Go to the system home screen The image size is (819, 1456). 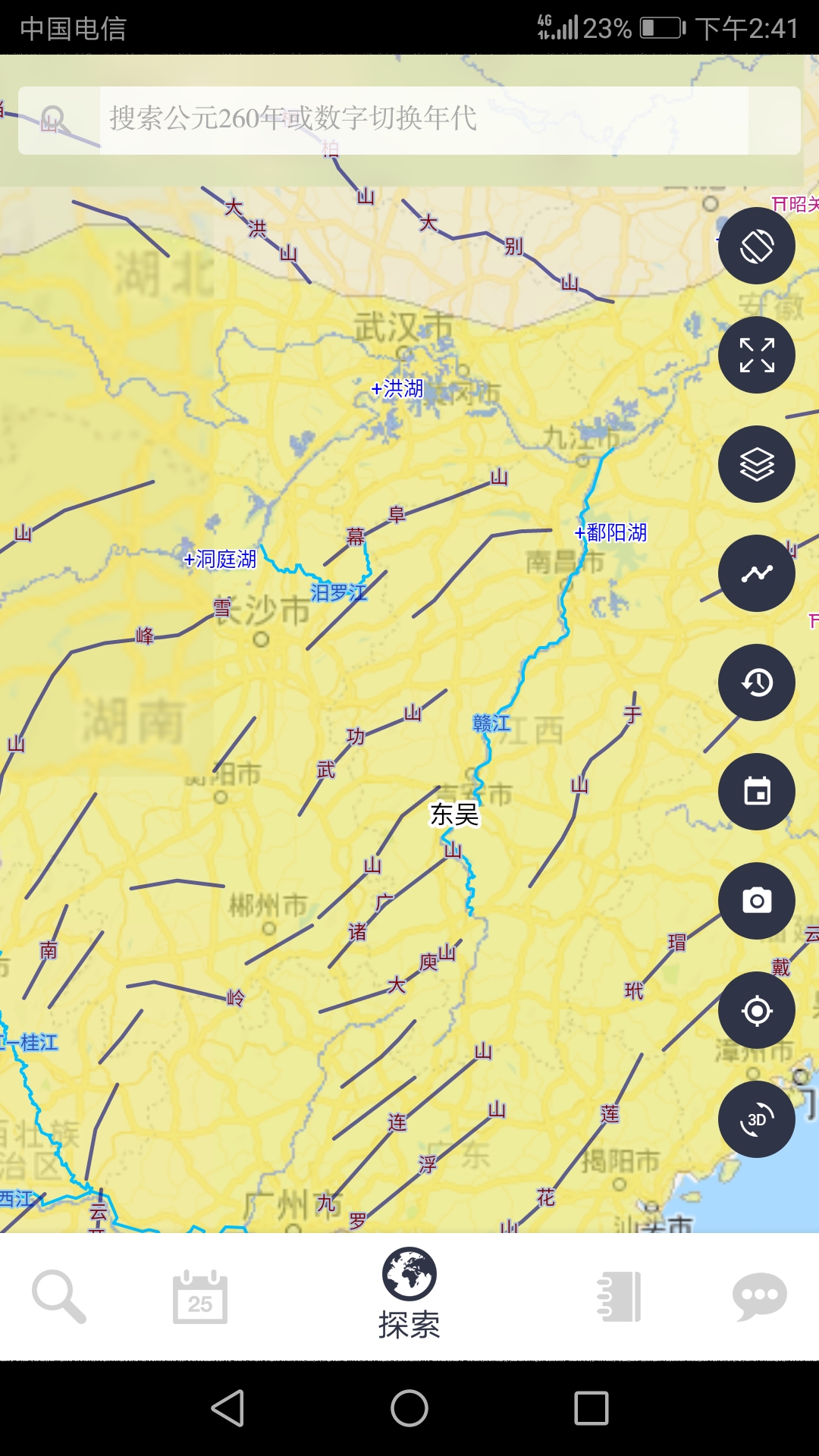click(409, 1408)
